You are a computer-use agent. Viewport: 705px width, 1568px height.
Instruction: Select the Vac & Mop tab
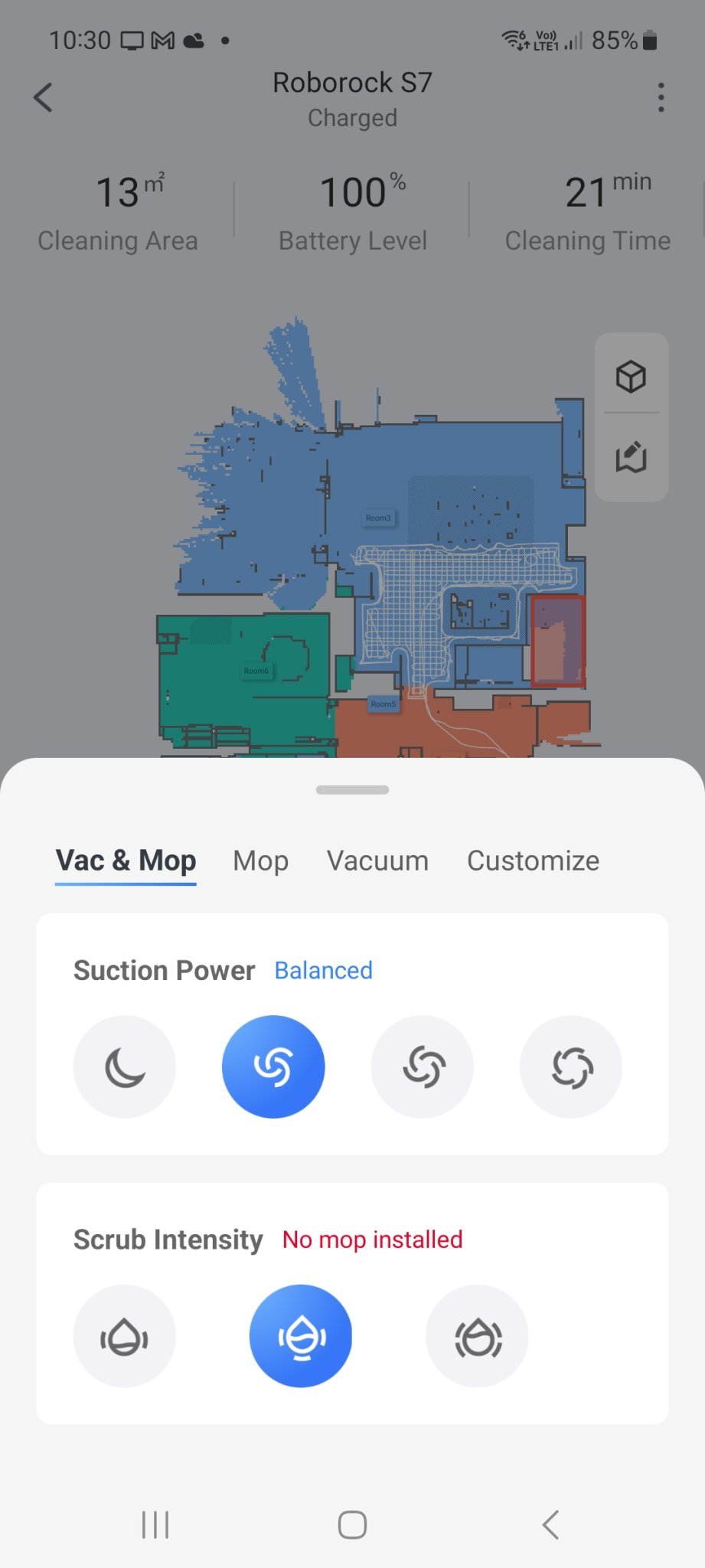tap(126, 861)
